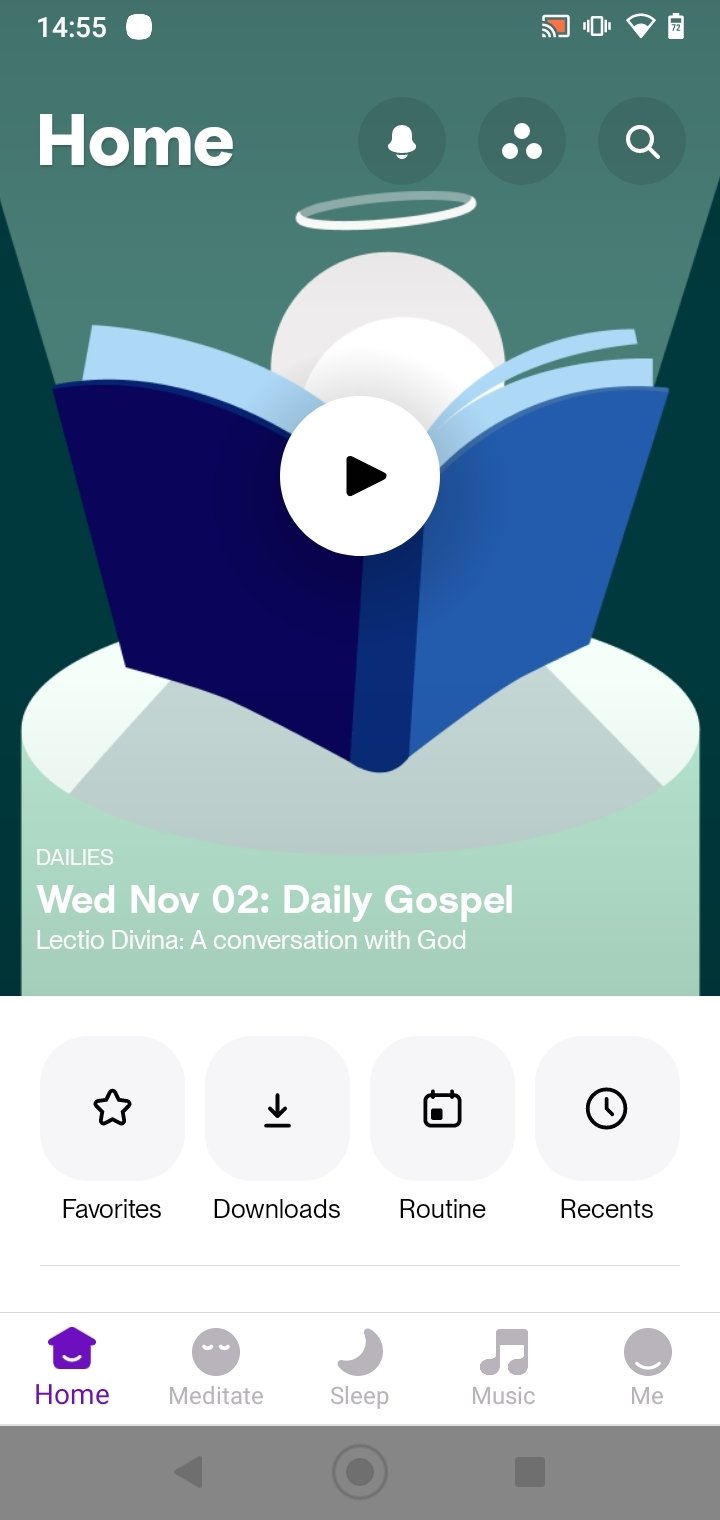Viewport: 720px width, 1520px height.
Task: Tap the three-dots icon beside the bell
Action: tap(522, 142)
